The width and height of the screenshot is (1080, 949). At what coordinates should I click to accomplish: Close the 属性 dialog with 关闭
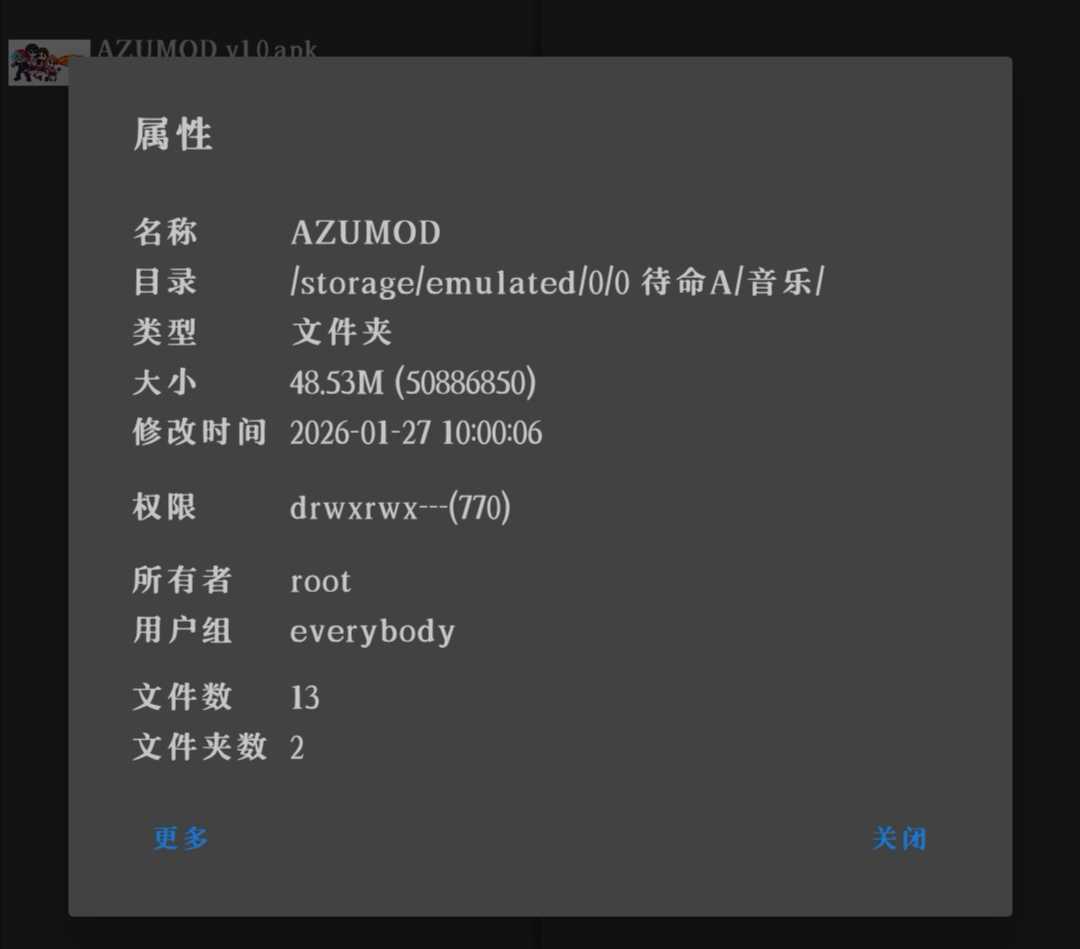pyautogui.click(x=899, y=838)
